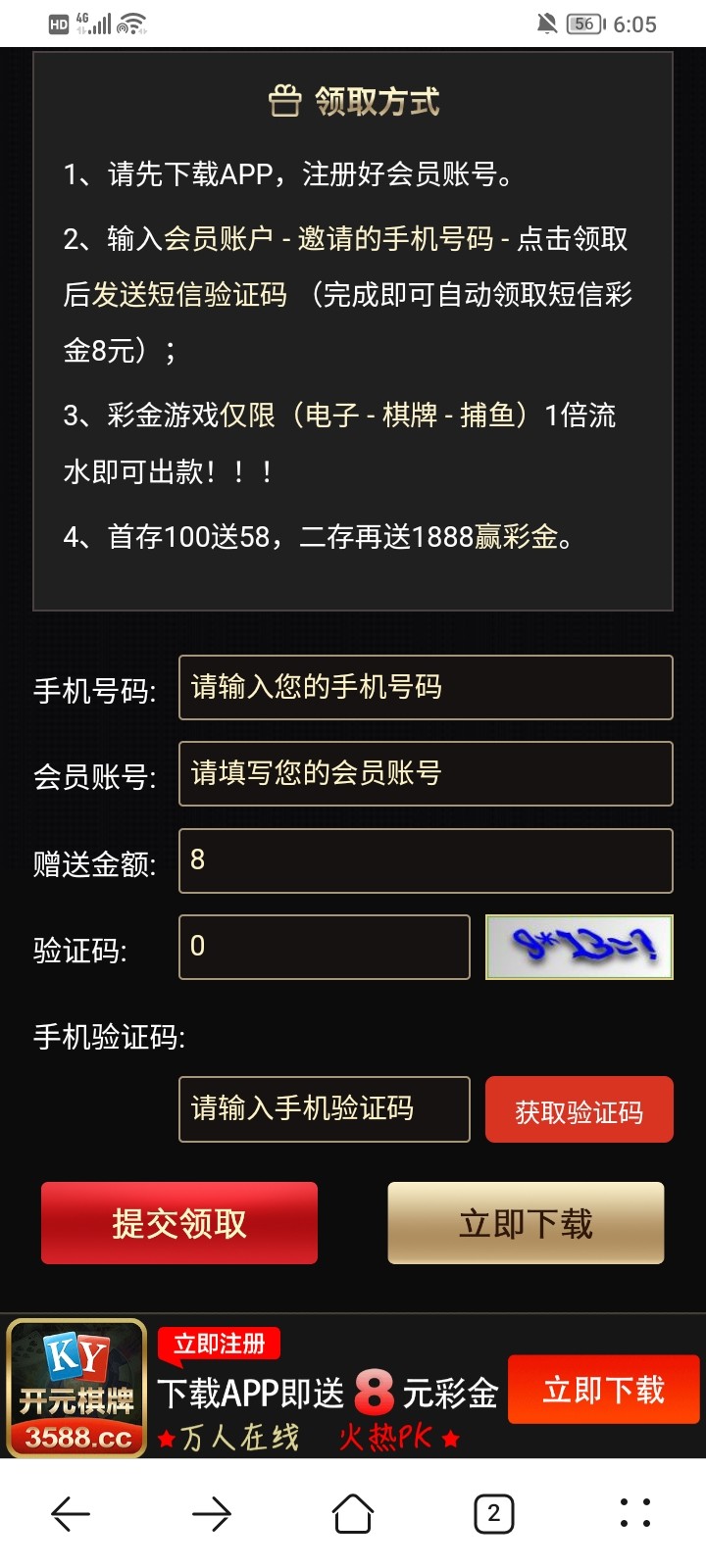Open the browser overflow menu
The image size is (706, 1568).
tap(635, 1514)
